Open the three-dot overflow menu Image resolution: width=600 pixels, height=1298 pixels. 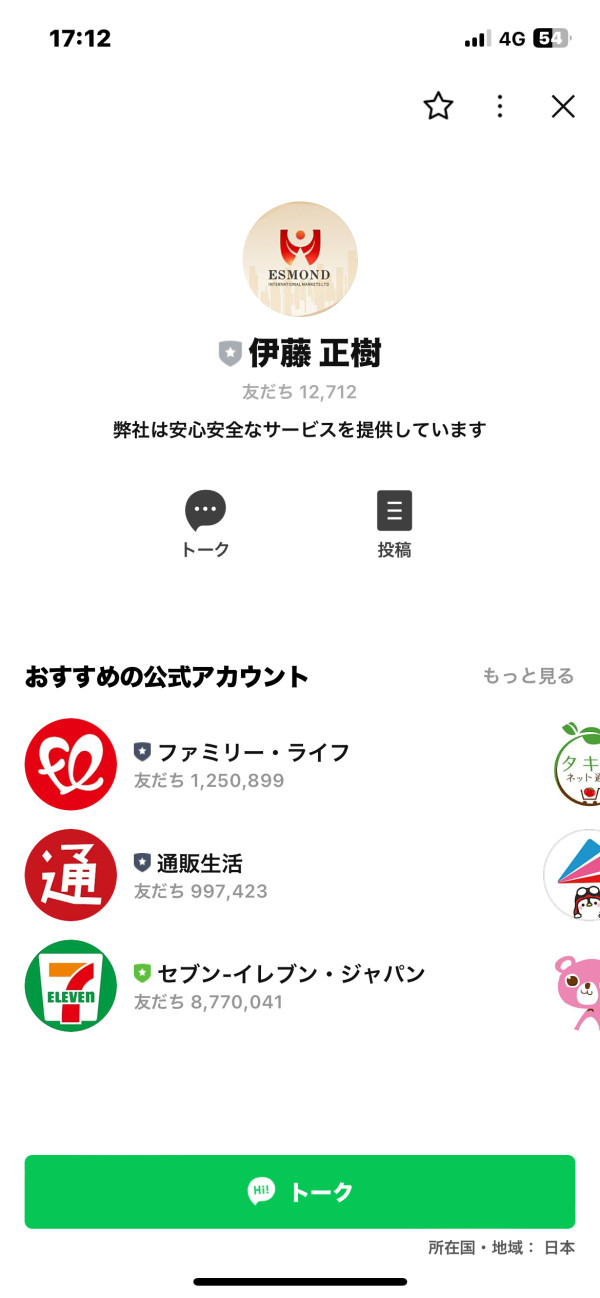click(x=500, y=106)
